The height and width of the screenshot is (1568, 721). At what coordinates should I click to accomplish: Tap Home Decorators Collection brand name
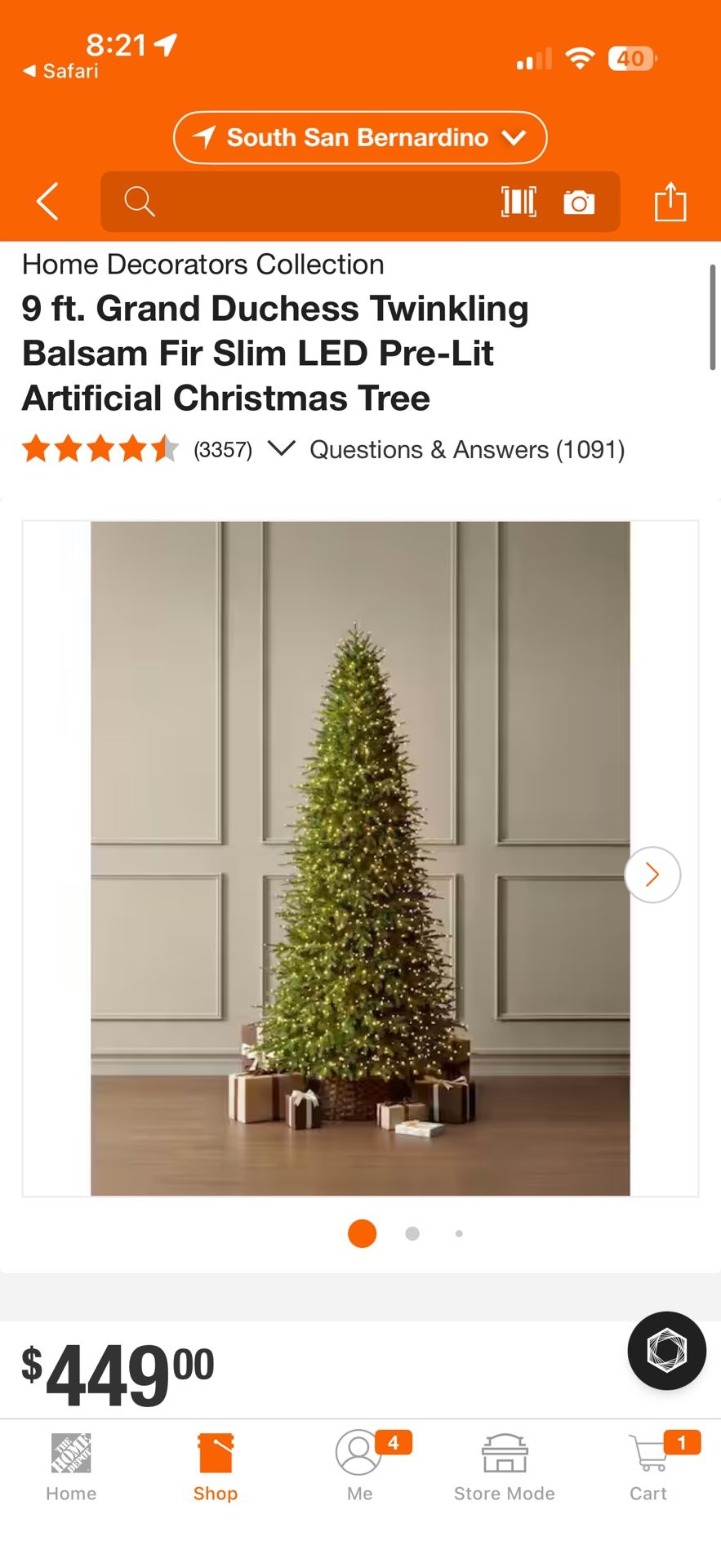pyautogui.click(x=203, y=264)
